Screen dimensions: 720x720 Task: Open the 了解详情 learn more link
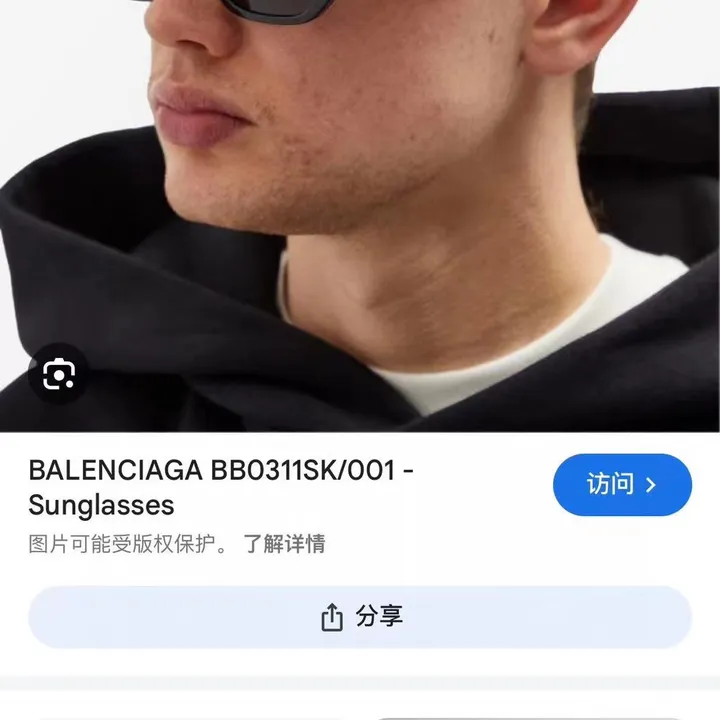click(x=284, y=544)
